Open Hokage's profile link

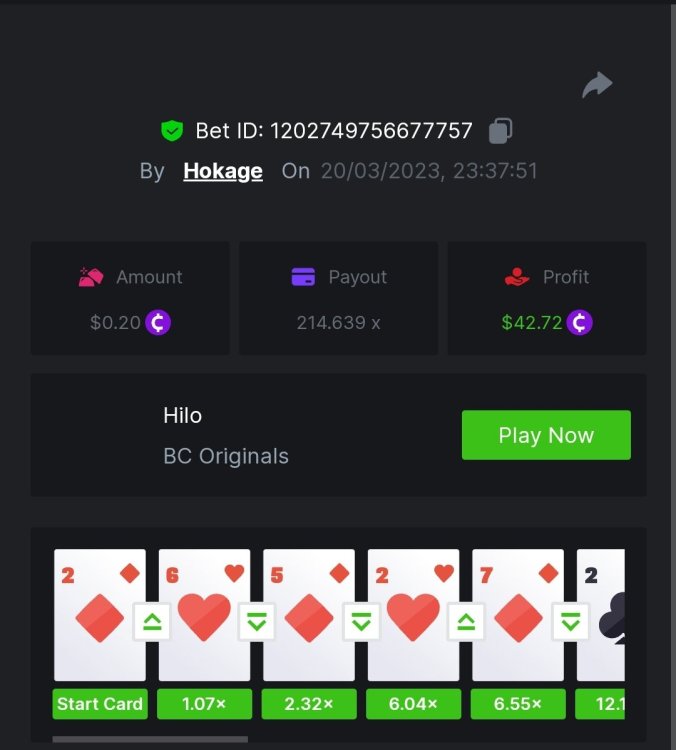[x=223, y=171]
